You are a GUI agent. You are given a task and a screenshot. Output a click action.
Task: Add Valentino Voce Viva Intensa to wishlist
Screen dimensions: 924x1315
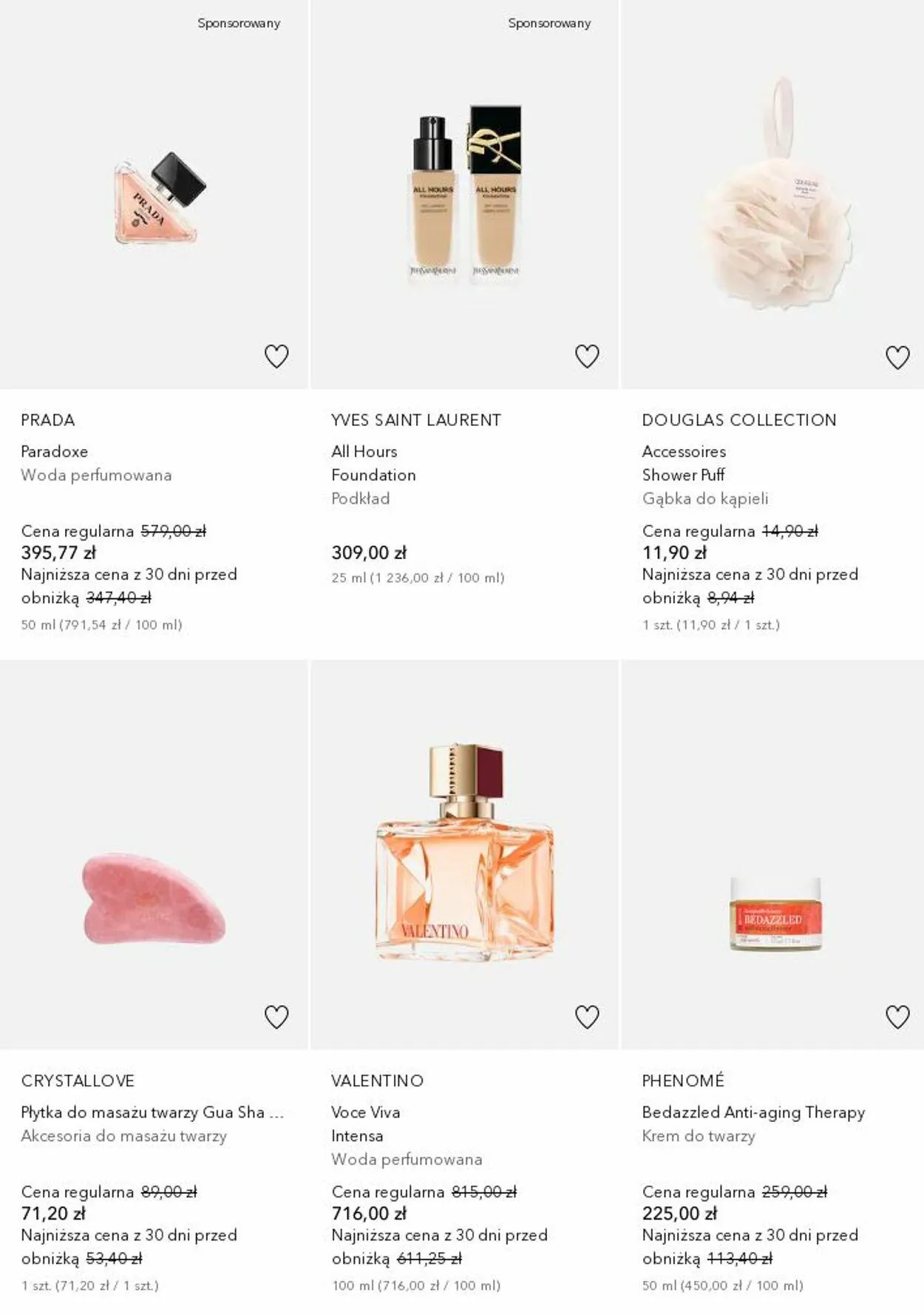point(587,1017)
